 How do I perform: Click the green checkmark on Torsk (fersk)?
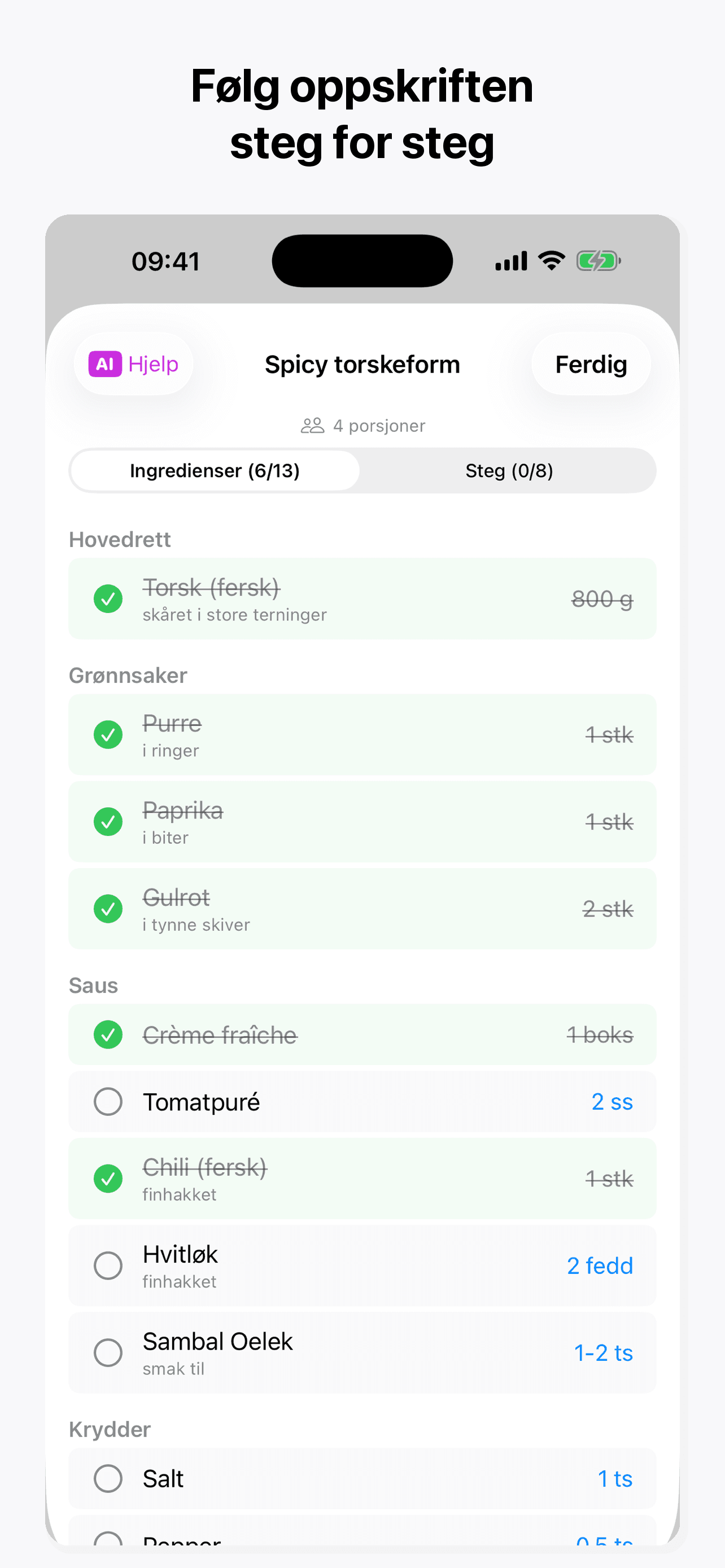pyautogui.click(x=108, y=599)
